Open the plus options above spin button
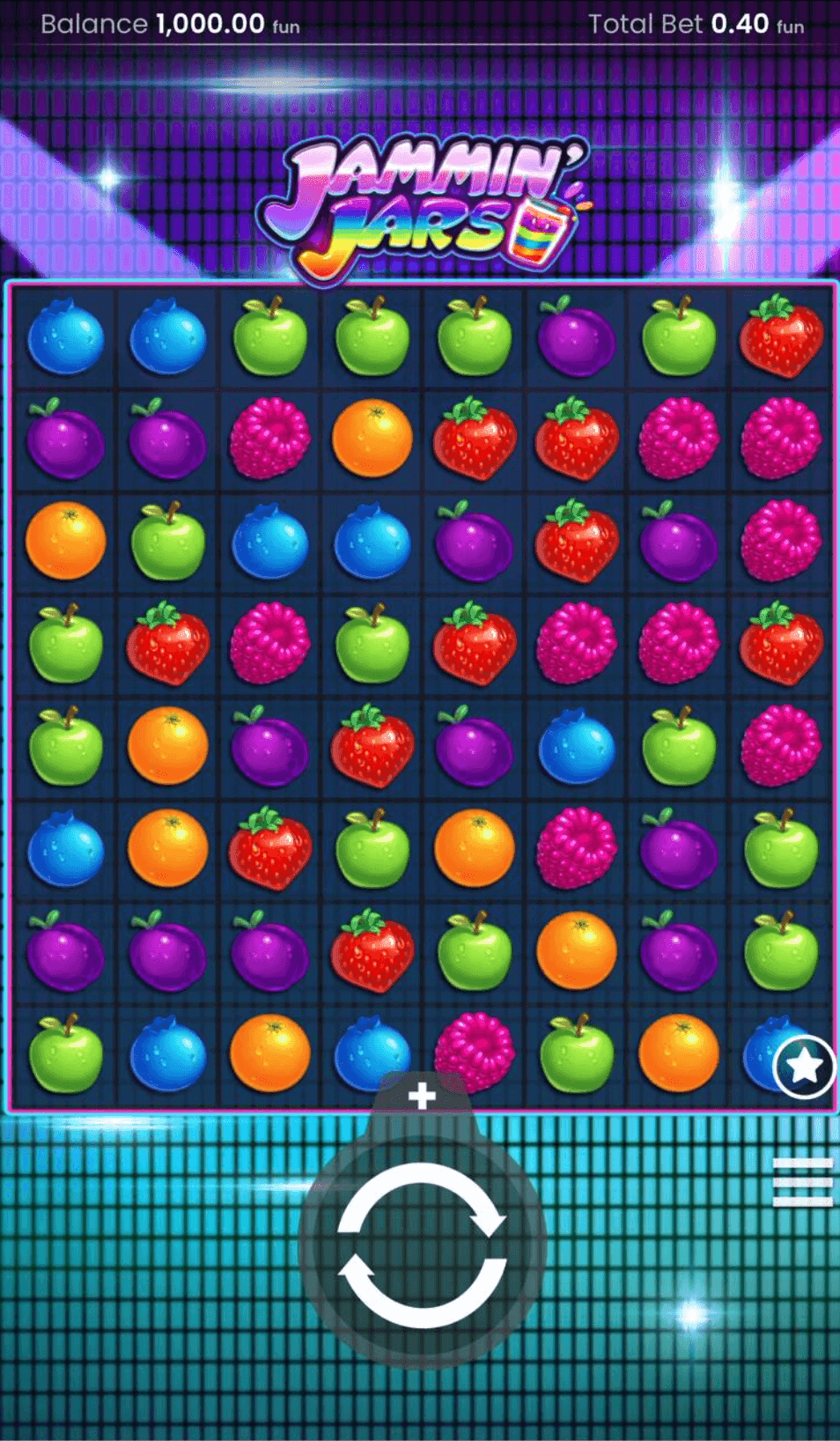 tap(423, 1097)
